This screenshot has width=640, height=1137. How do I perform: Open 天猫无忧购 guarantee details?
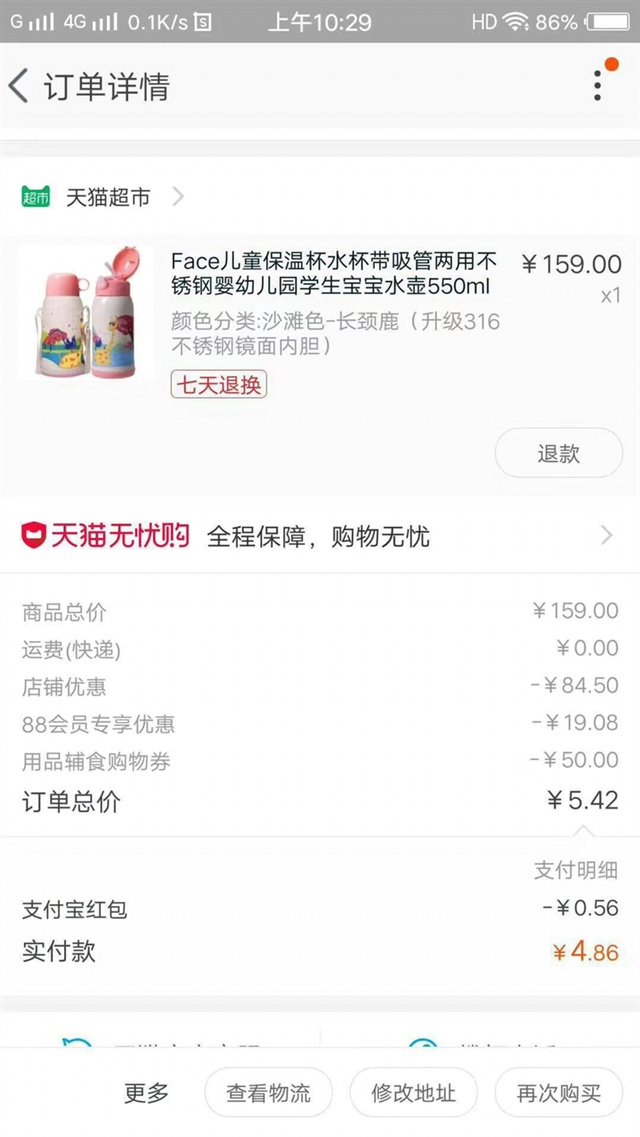point(320,536)
